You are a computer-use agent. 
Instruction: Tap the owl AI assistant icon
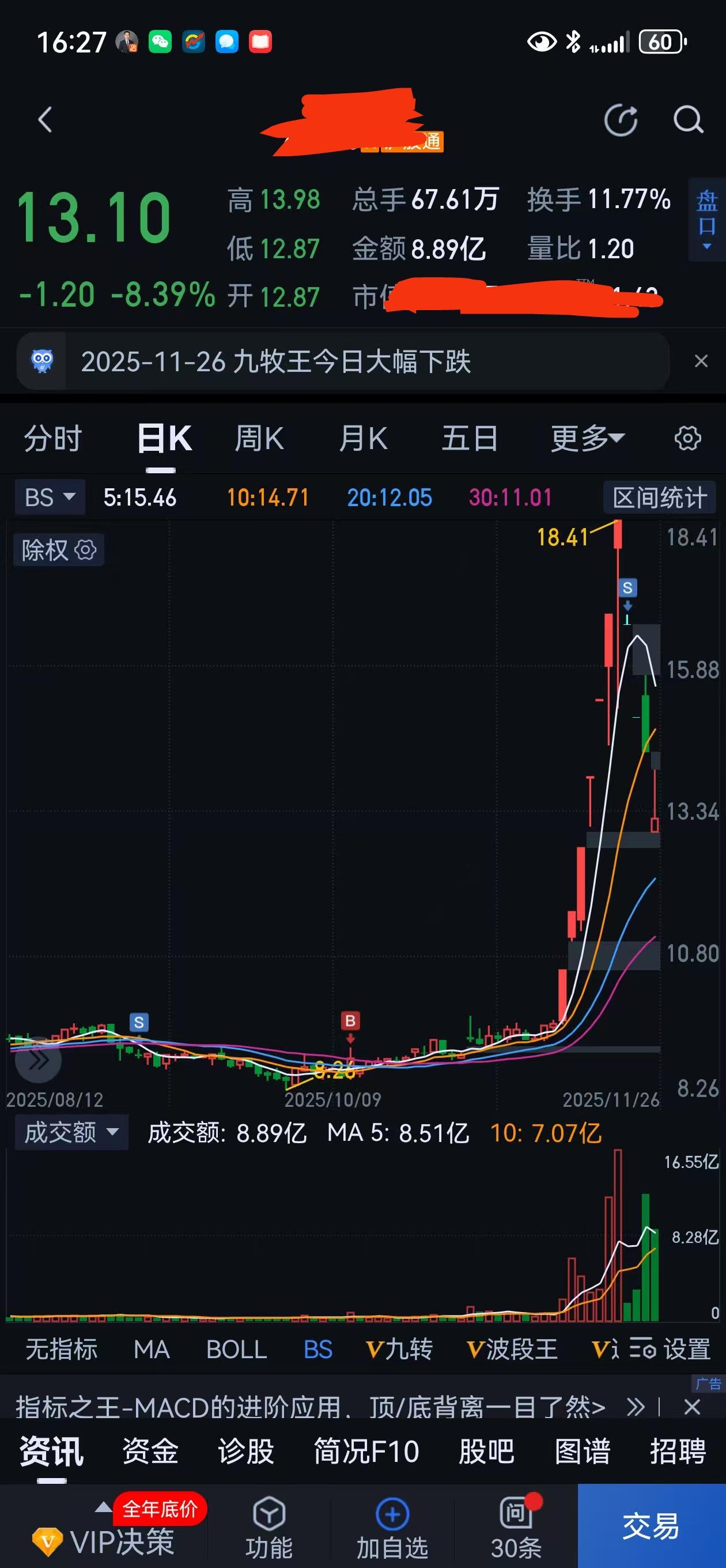(41, 361)
